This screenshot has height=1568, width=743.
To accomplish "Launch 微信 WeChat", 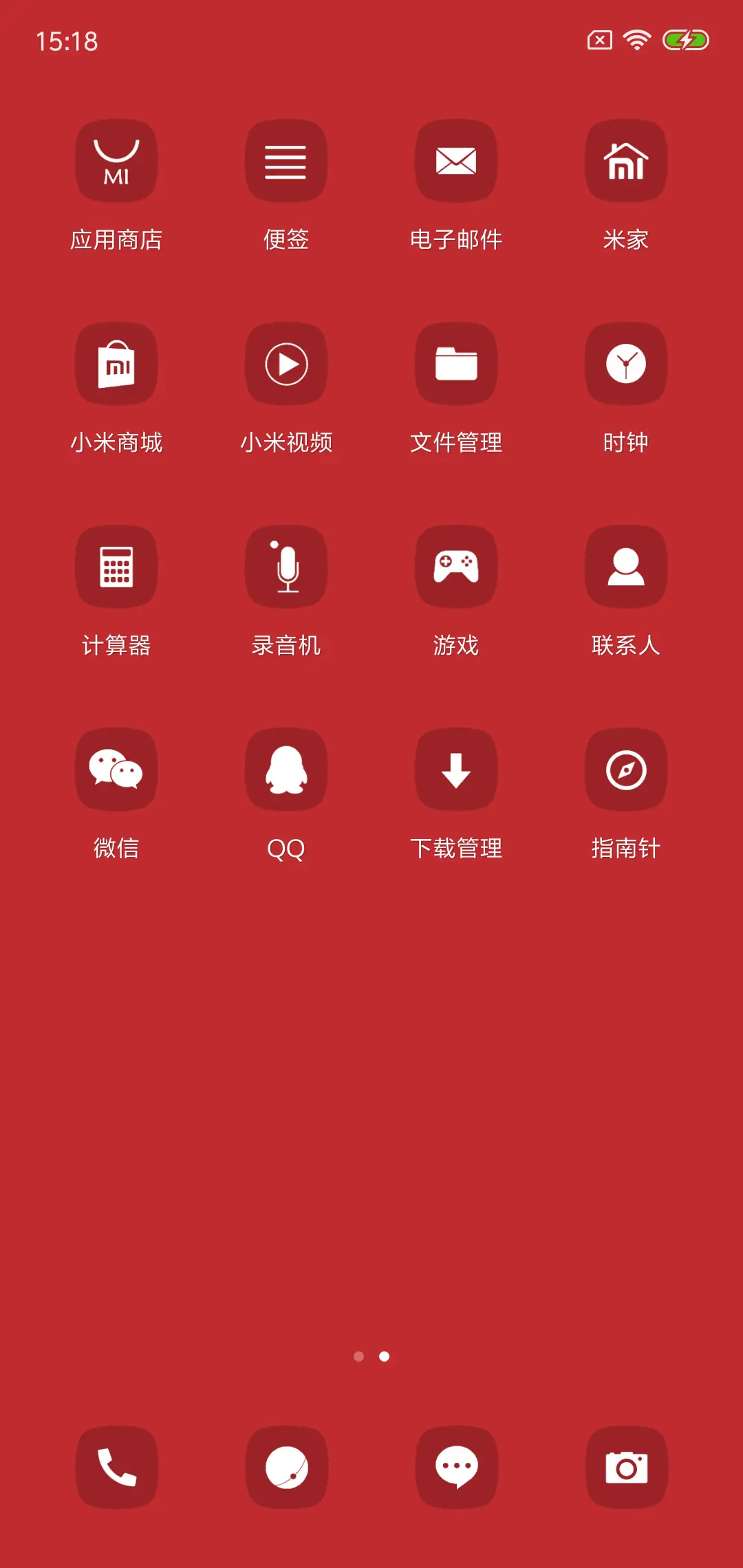I will tap(116, 769).
